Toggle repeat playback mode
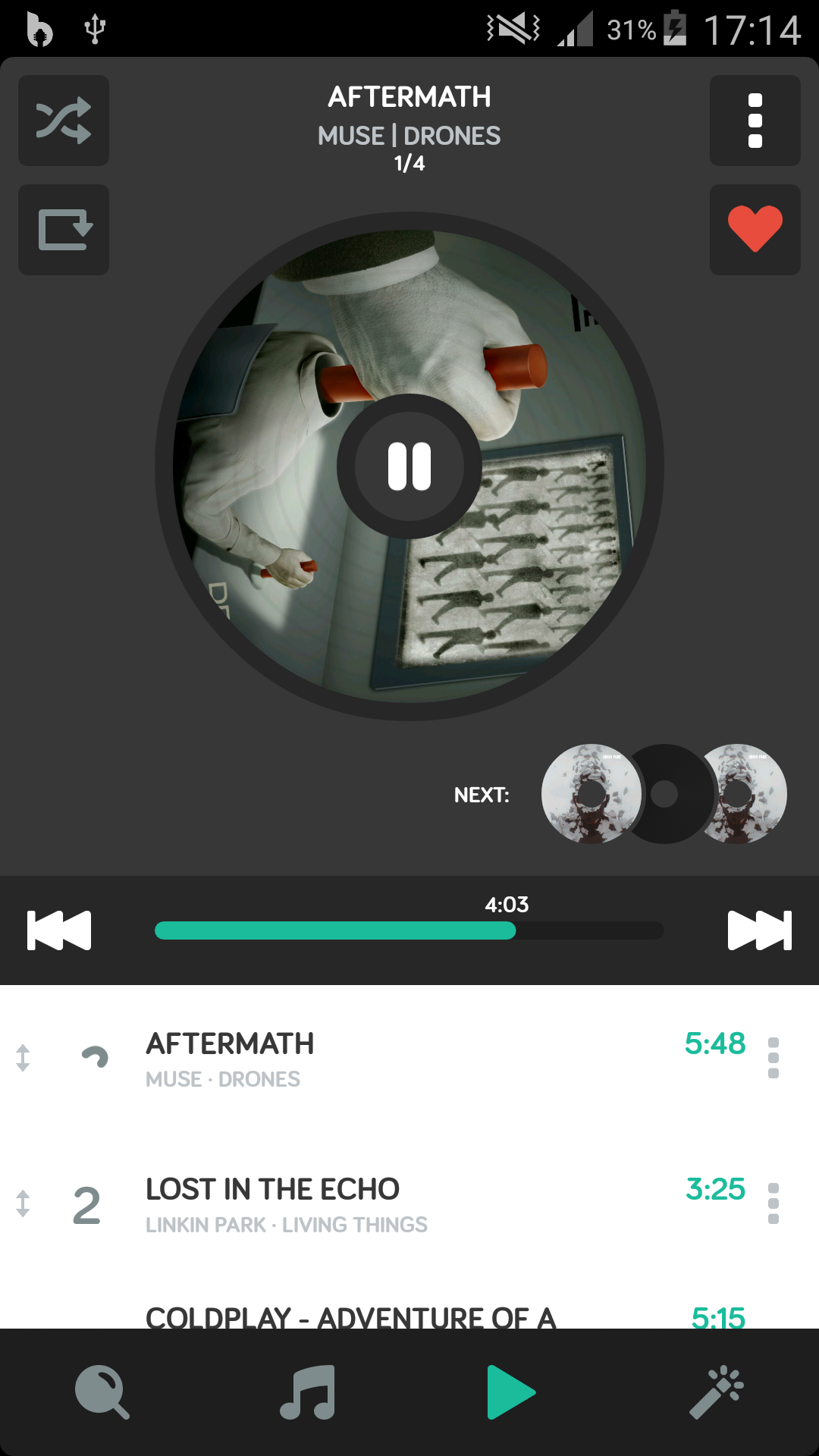This screenshot has width=819, height=1456. tap(64, 229)
